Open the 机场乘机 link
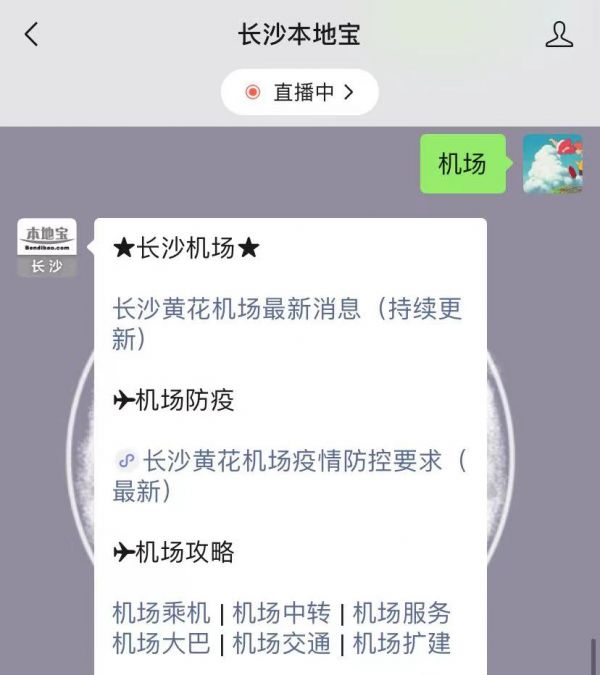Screen dimensions: 600x675 161,613
